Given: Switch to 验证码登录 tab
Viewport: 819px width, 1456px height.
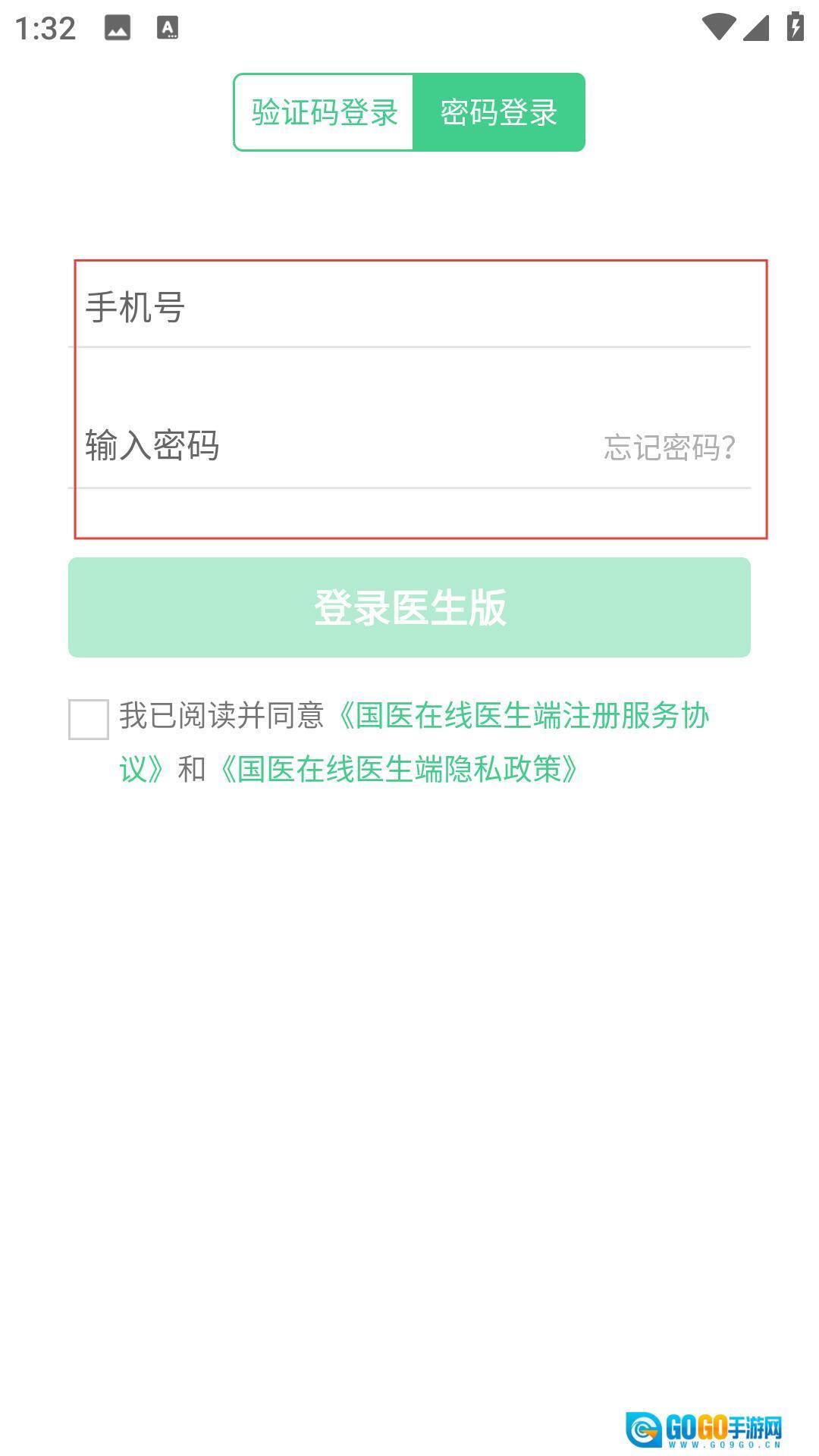Looking at the screenshot, I should click(x=324, y=112).
